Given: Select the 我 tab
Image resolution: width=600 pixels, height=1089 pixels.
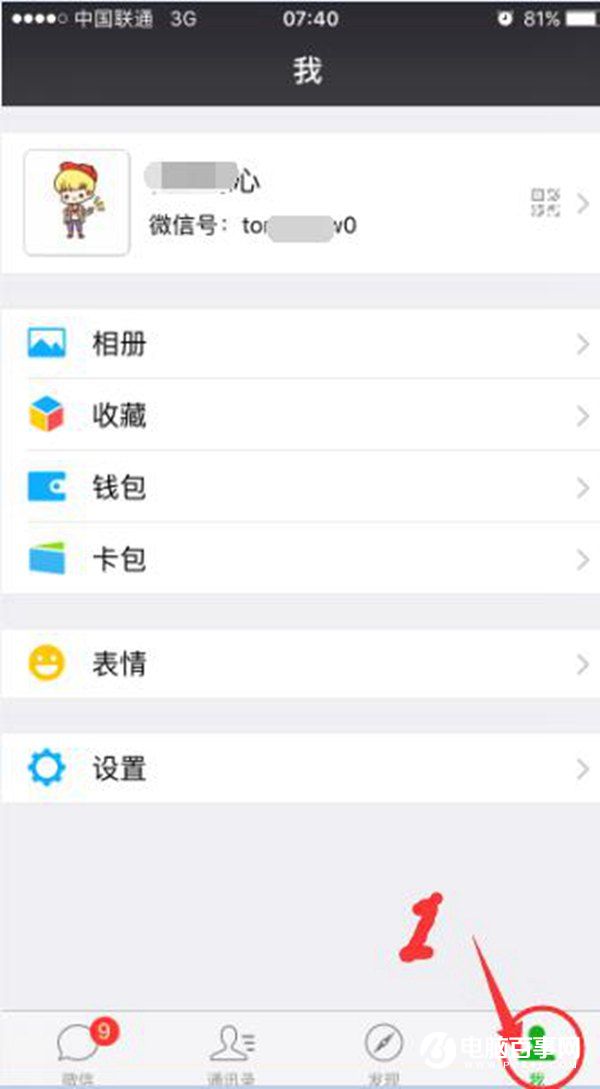Looking at the screenshot, I should (537, 1052).
